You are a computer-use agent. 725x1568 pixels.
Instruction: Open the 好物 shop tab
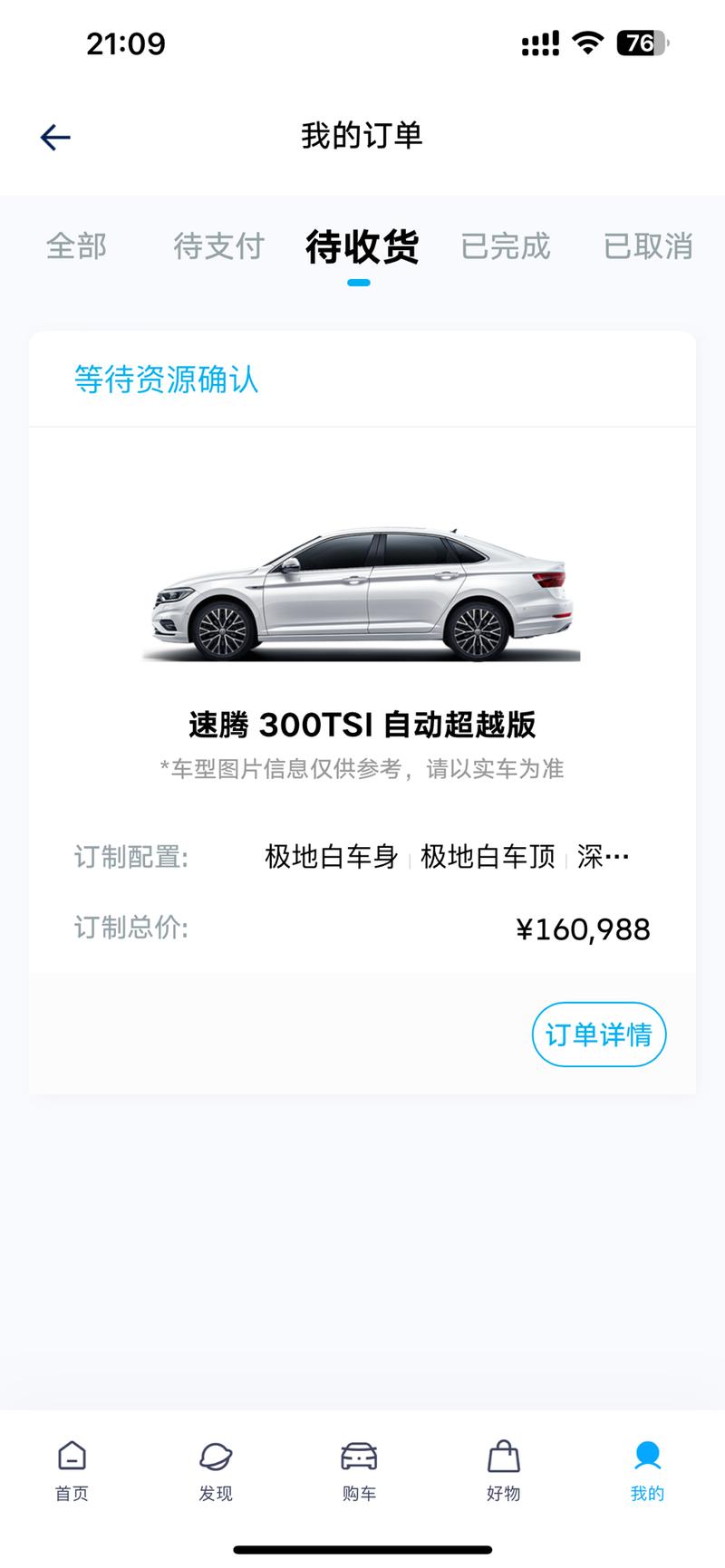click(503, 1471)
